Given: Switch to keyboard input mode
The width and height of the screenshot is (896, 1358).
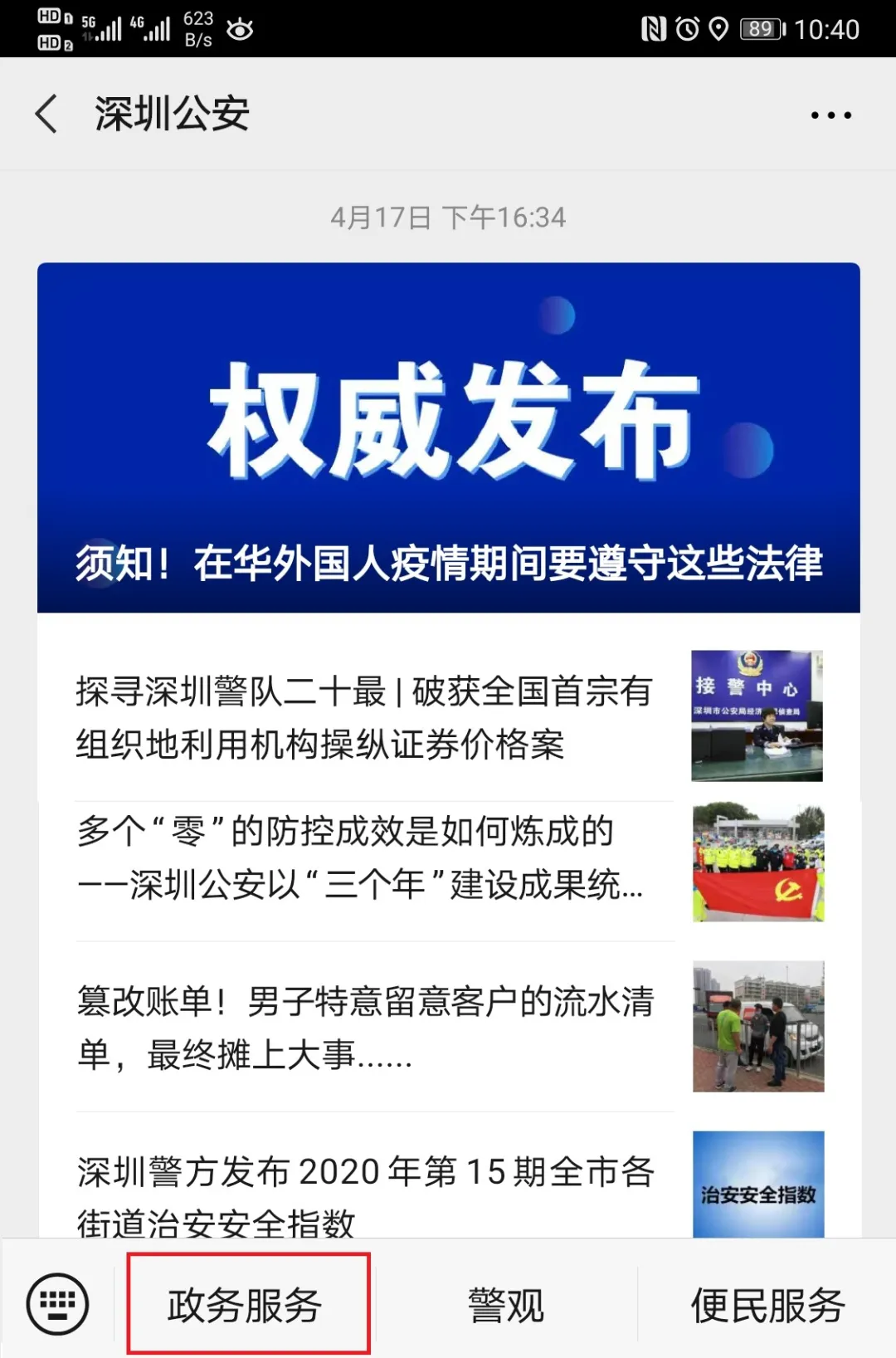Looking at the screenshot, I should (57, 1304).
